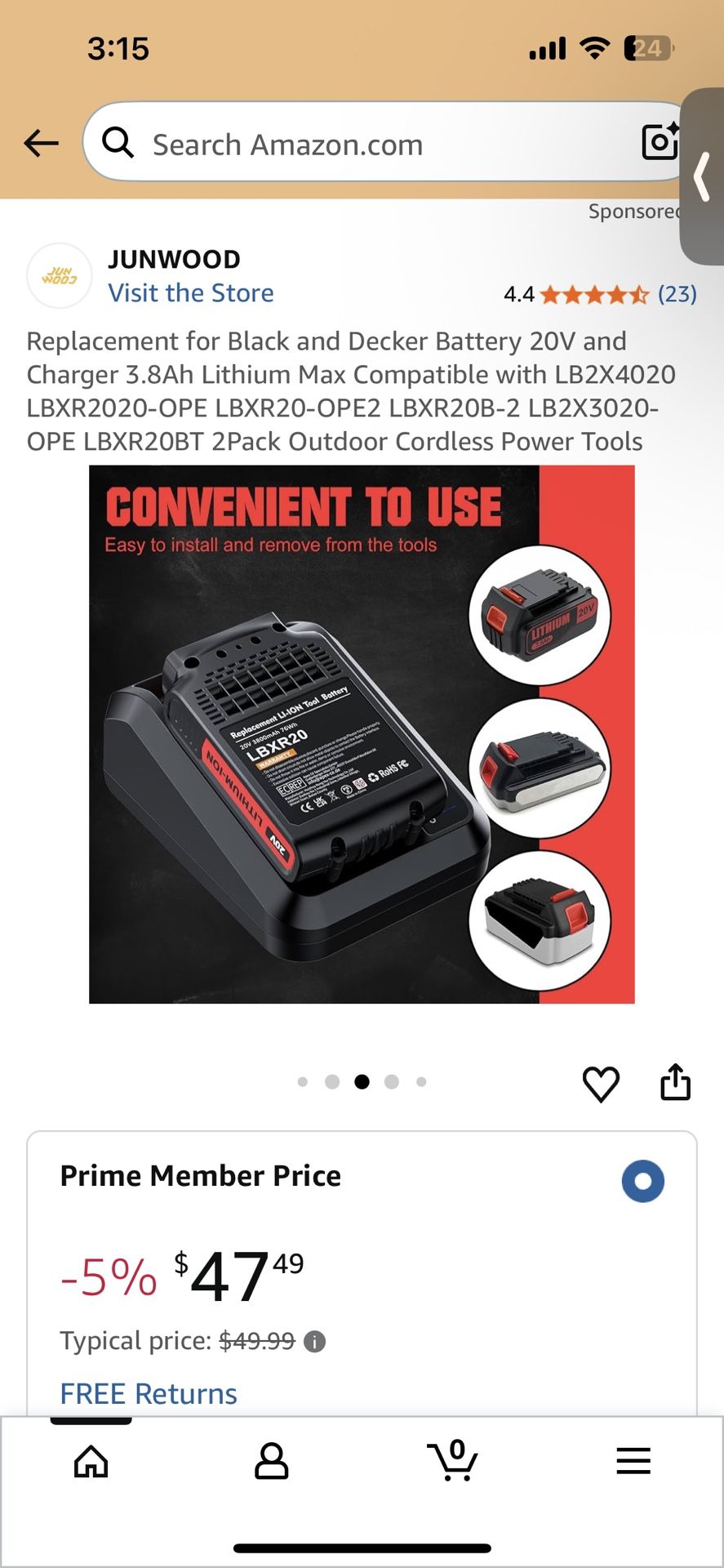The image size is (724, 1568).
Task: Add product to wish list with heart
Action: 601,1084
